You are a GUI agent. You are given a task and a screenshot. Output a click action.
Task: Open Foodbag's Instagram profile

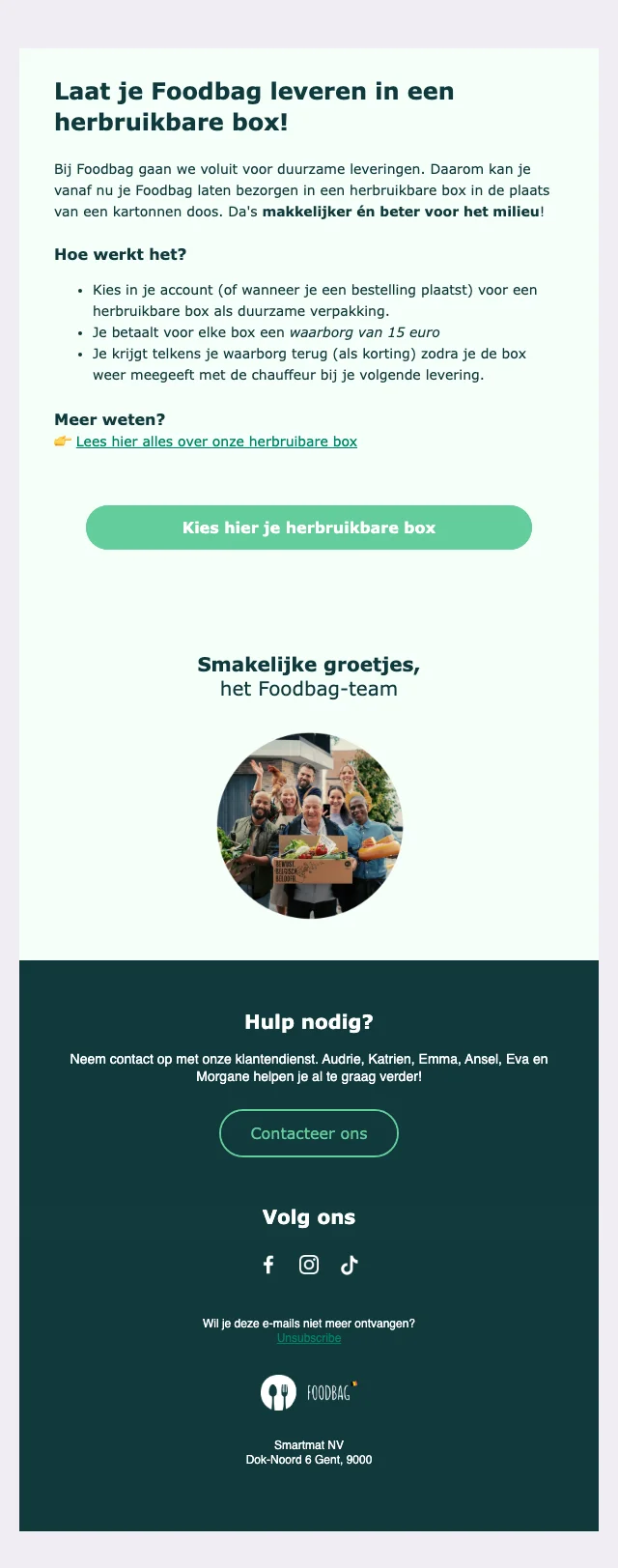[309, 1265]
